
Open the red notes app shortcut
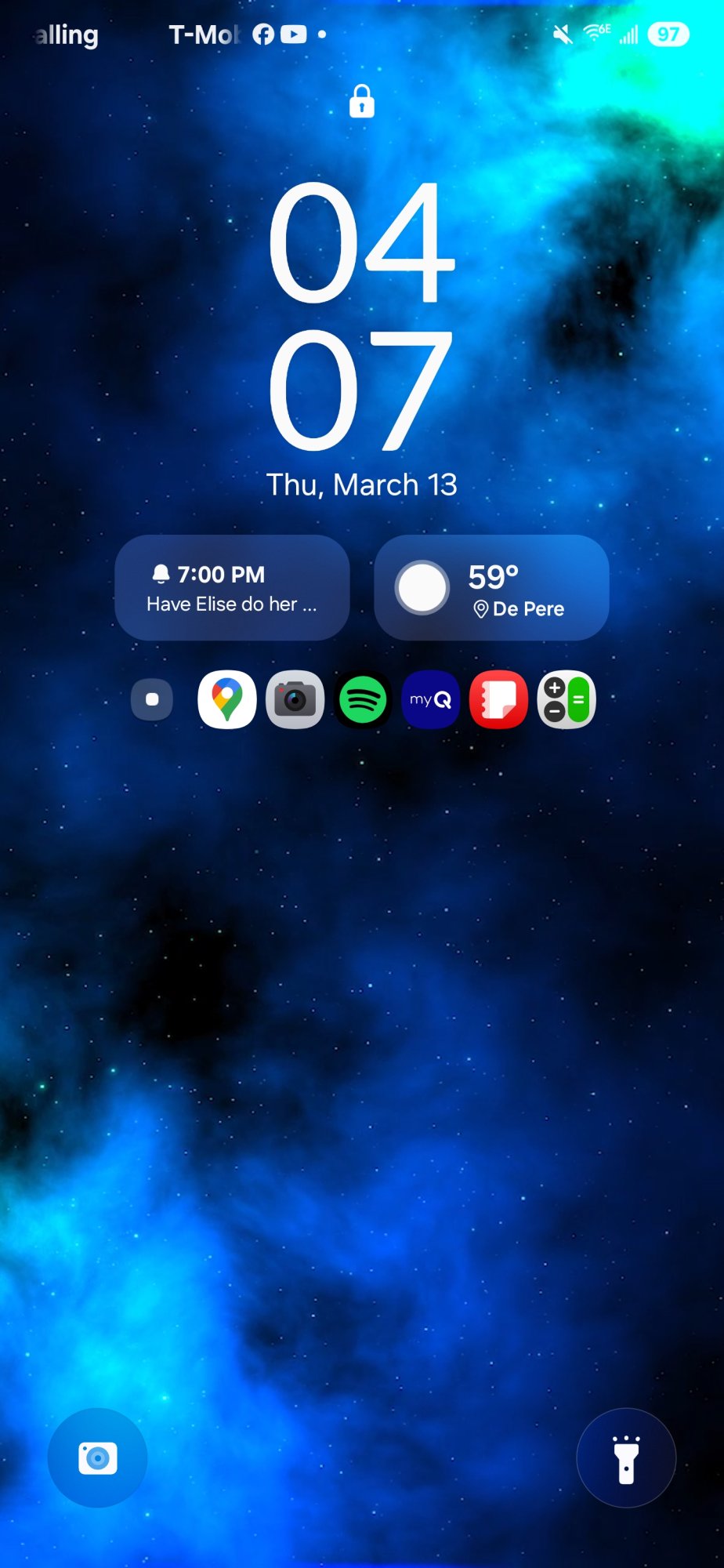pos(498,699)
